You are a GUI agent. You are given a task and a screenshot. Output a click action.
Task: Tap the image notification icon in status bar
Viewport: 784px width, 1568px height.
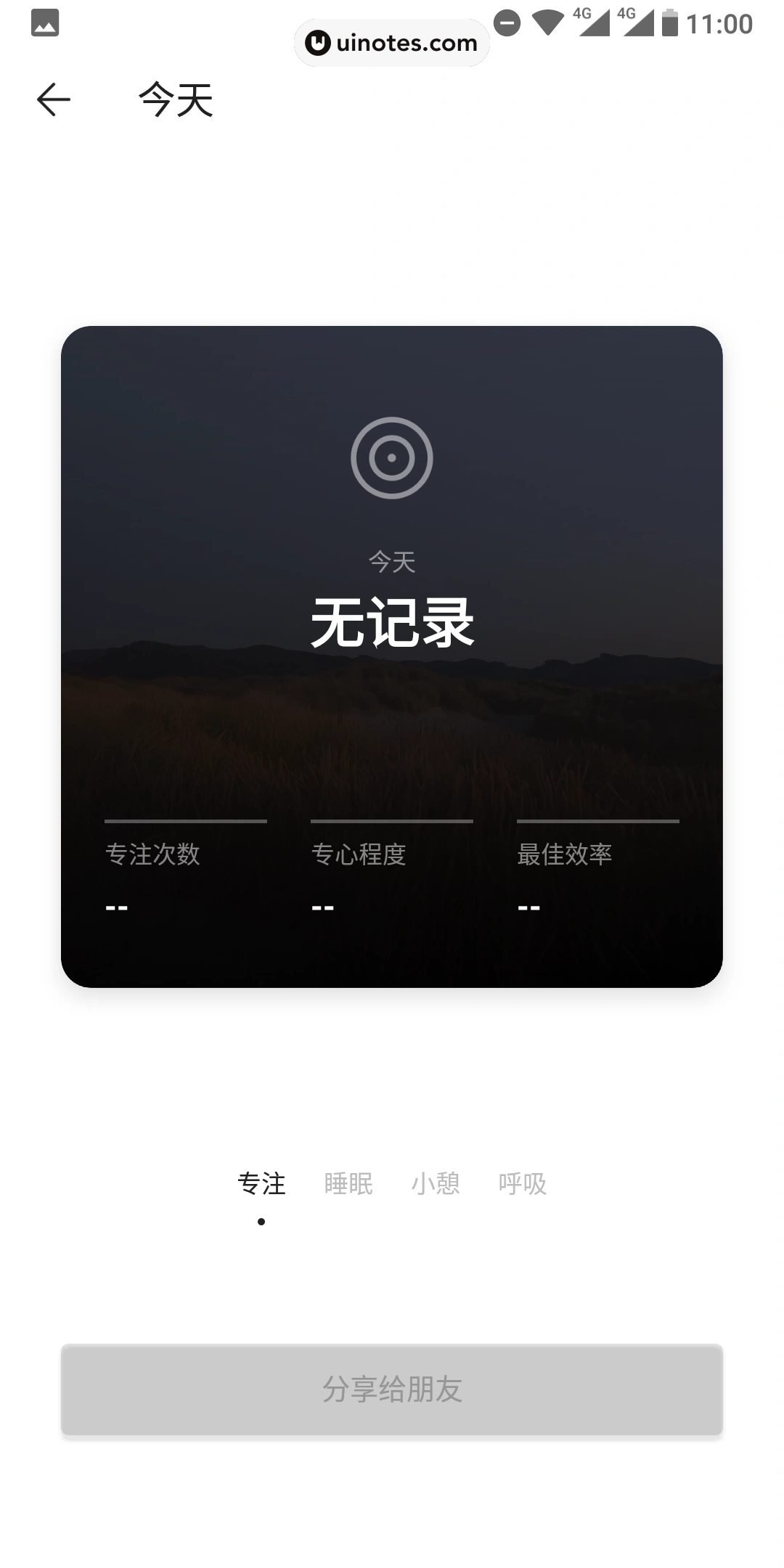(43, 22)
